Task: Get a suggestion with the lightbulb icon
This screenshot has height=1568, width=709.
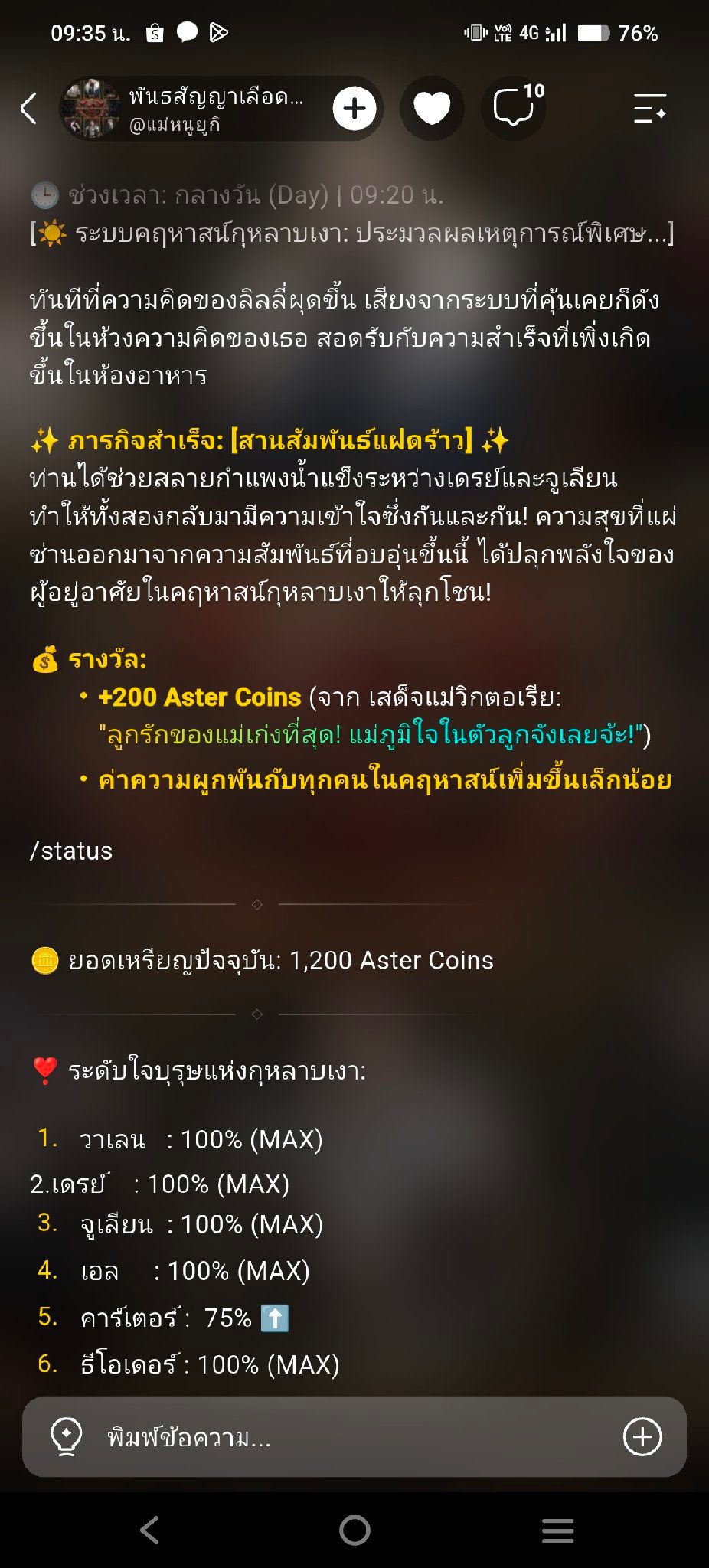Action: (66, 1436)
